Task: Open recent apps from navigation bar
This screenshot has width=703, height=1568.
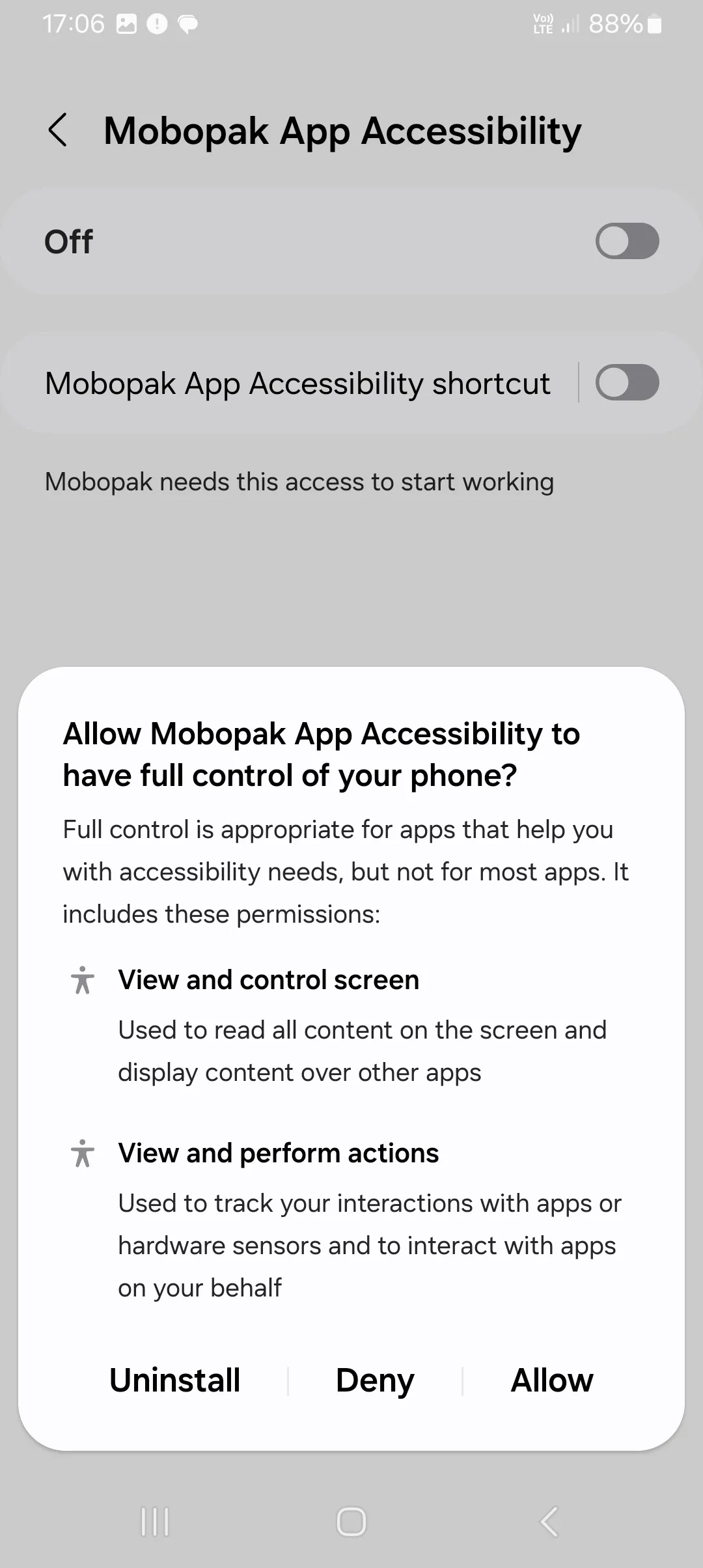Action: point(155,1522)
